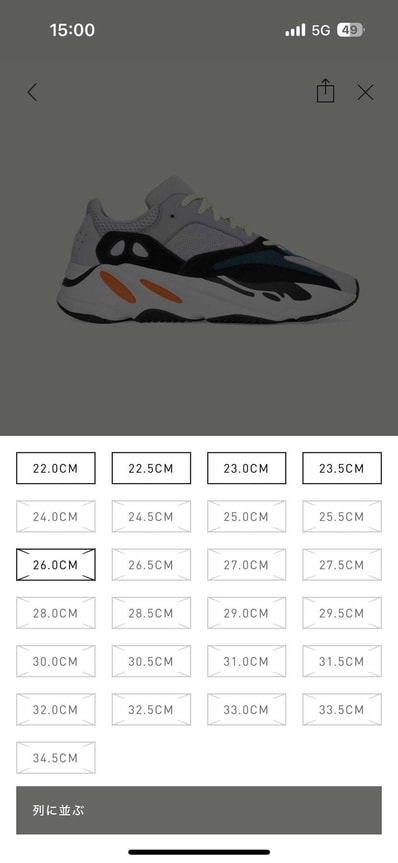Choose size 27.0CM

247,565
